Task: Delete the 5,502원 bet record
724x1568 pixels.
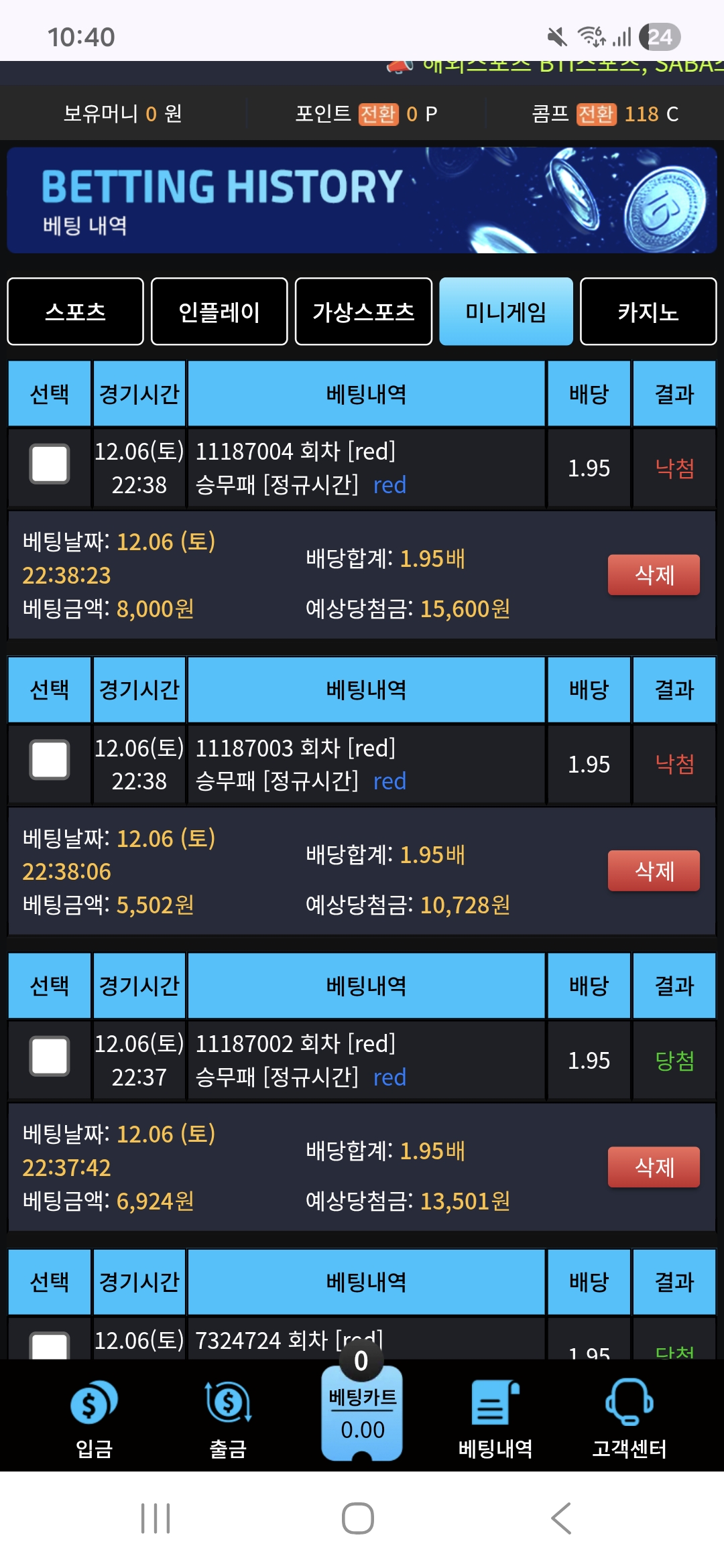Action: (x=654, y=871)
